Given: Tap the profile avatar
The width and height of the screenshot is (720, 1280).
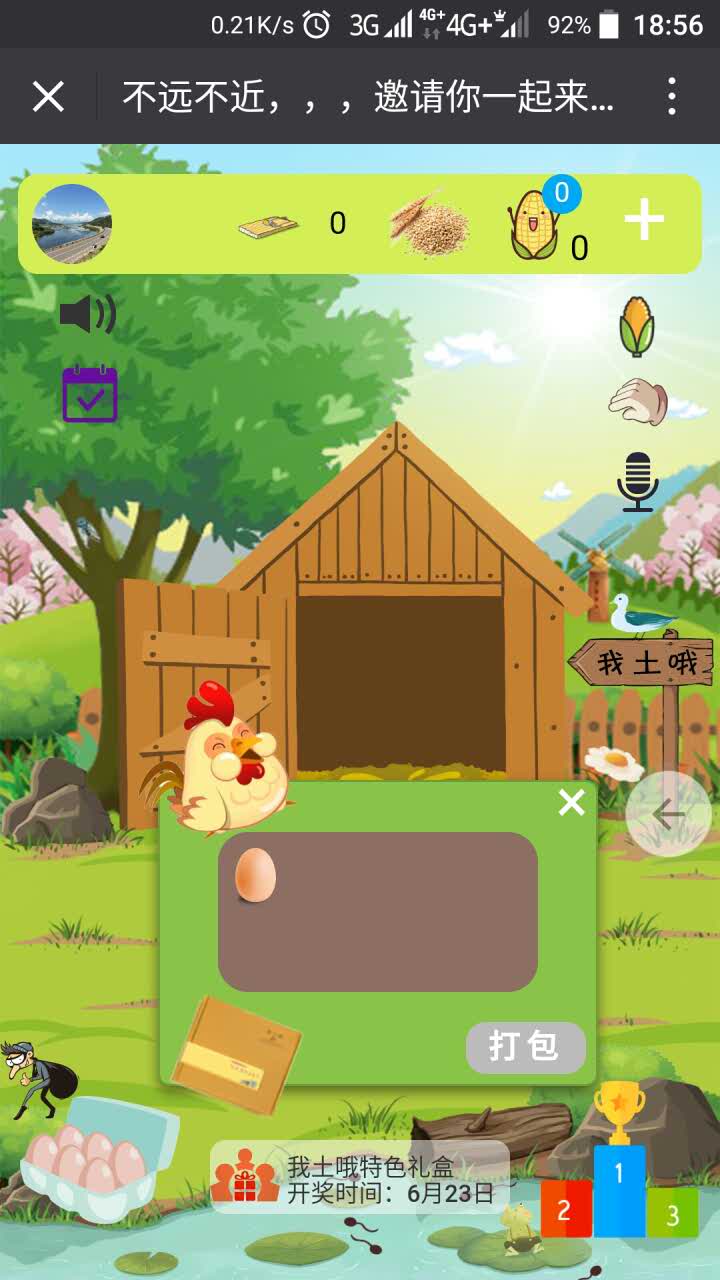Looking at the screenshot, I should (72, 224).
